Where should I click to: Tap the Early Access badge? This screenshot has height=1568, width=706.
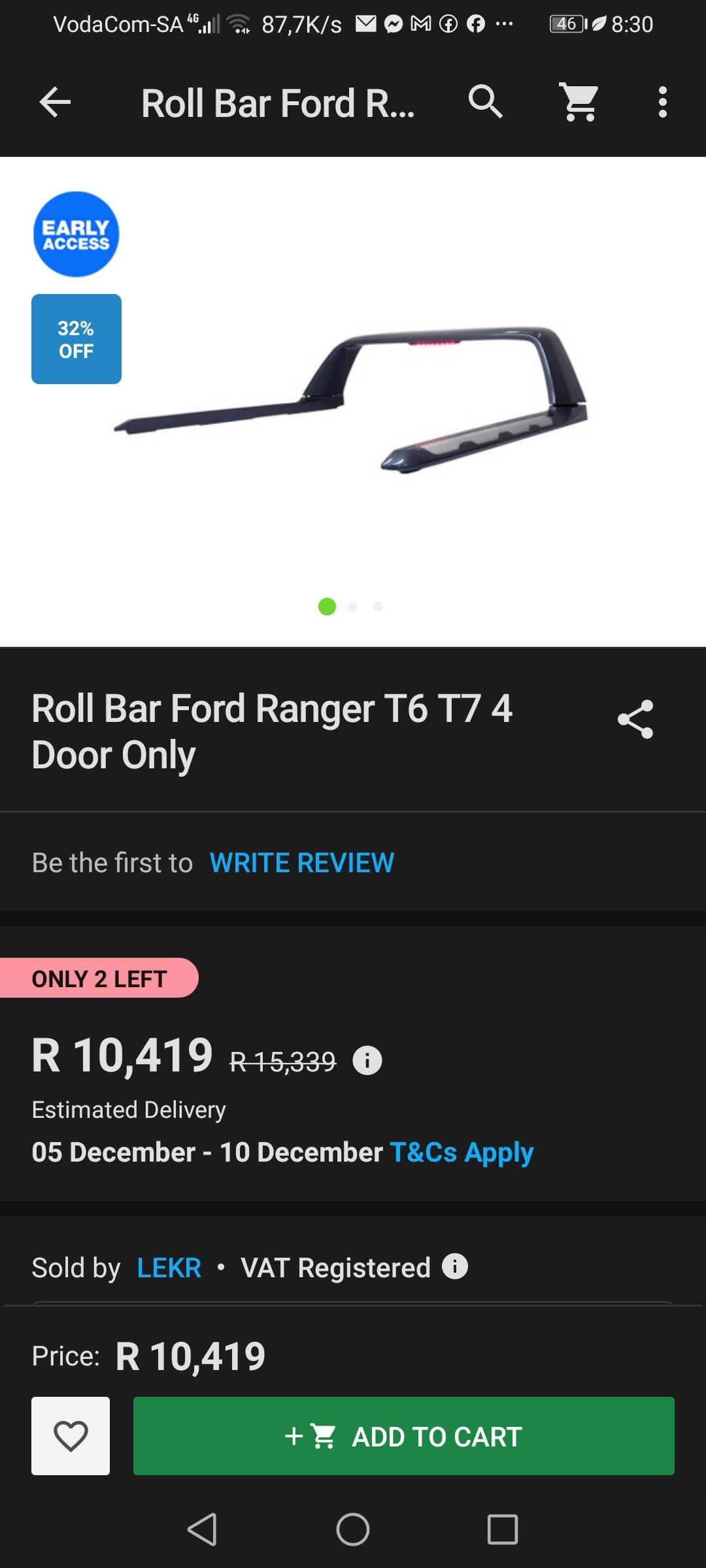(75, 234)
